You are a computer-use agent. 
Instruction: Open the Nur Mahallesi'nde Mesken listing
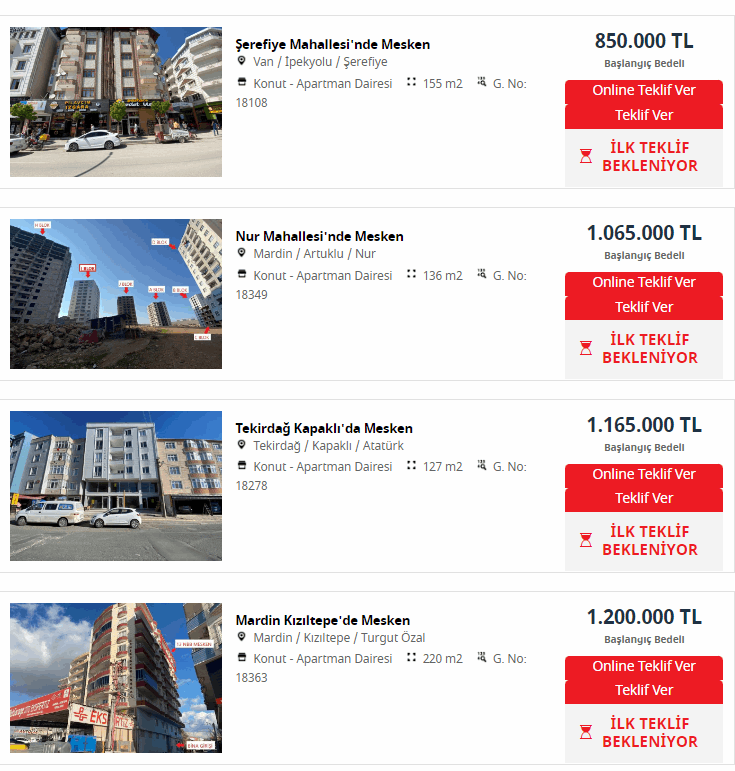(319, 237)
